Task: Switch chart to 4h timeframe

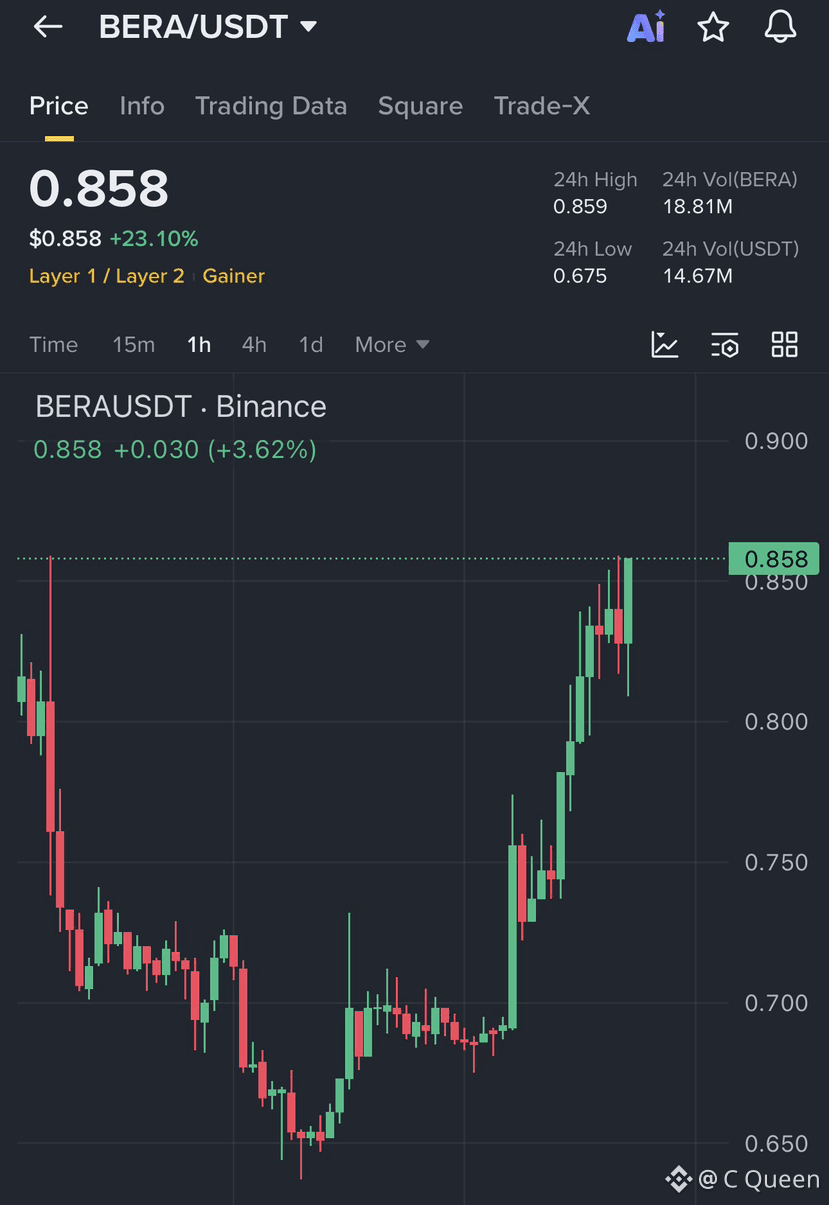Action: [x=254, y=344]
